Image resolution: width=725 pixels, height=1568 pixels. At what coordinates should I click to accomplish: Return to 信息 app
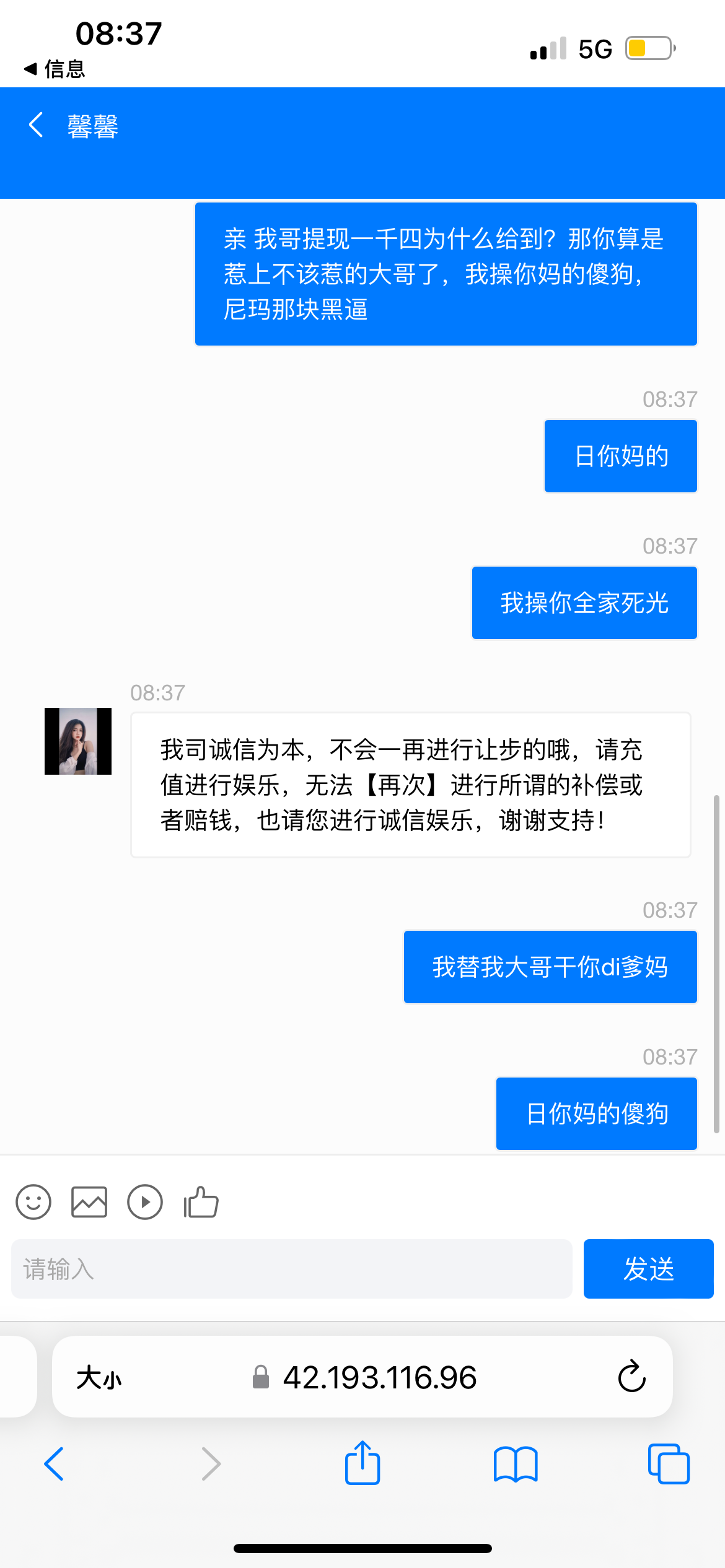(x=55, y=69)
